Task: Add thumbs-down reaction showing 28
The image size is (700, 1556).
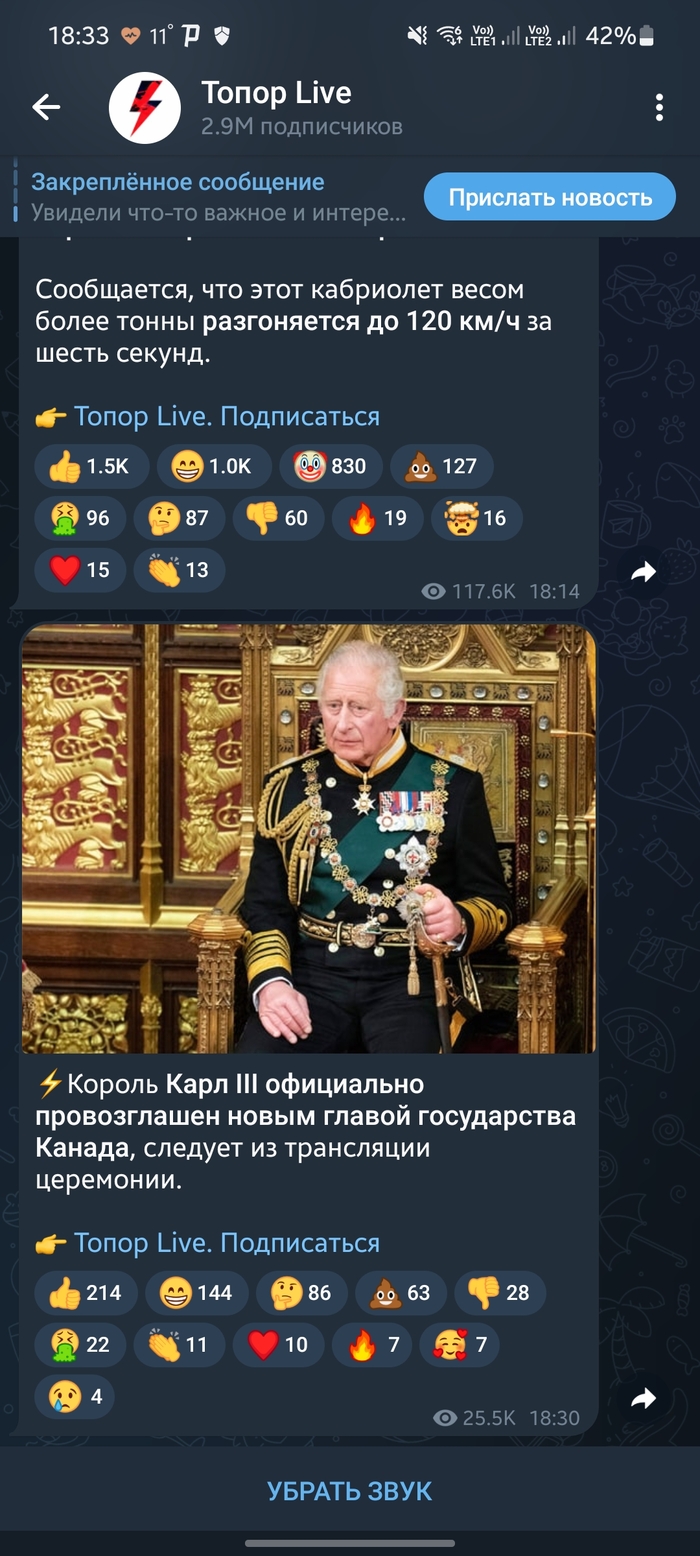Action: click(499, 1293)
